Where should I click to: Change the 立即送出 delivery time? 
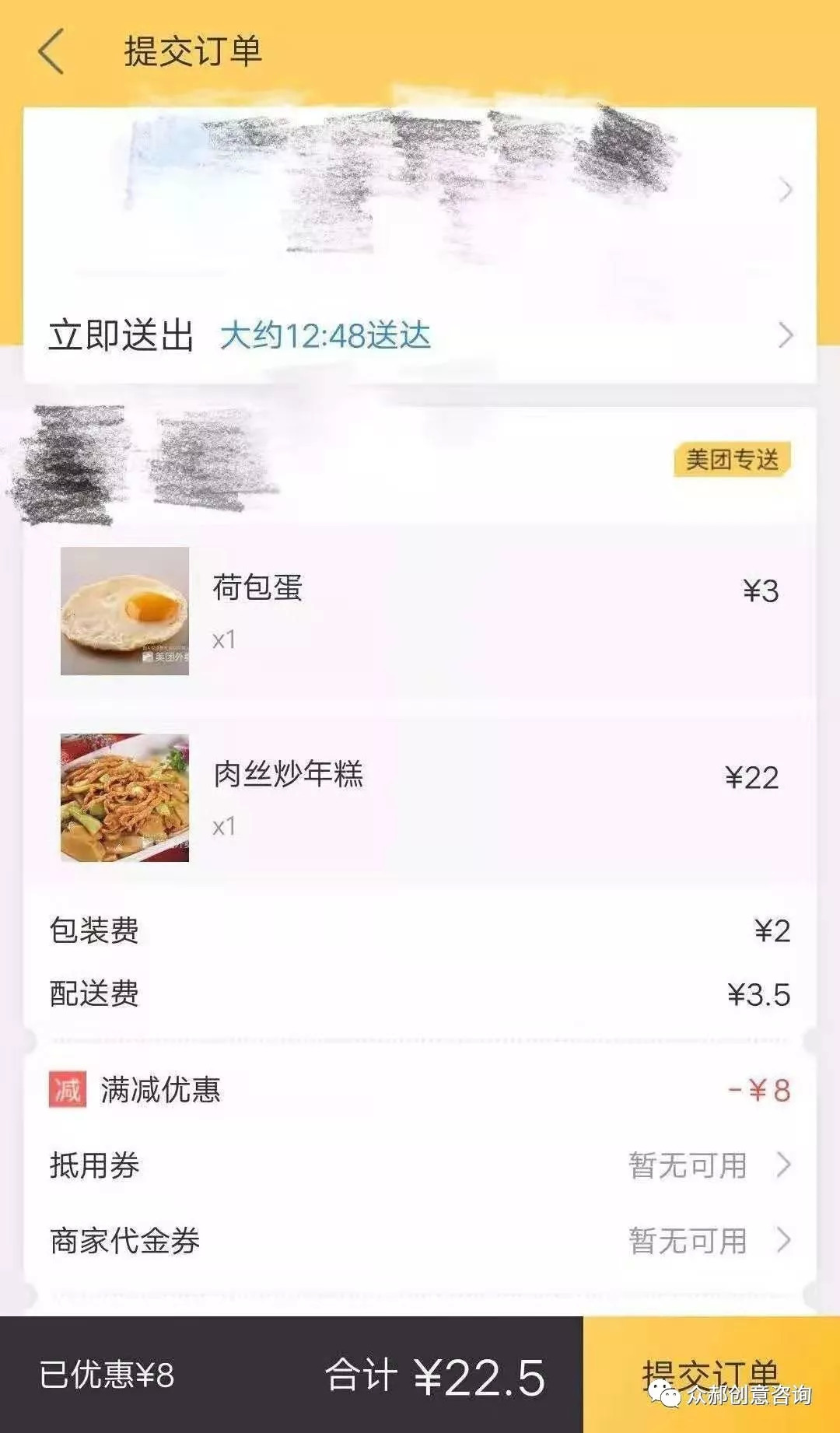pos(420,336)
